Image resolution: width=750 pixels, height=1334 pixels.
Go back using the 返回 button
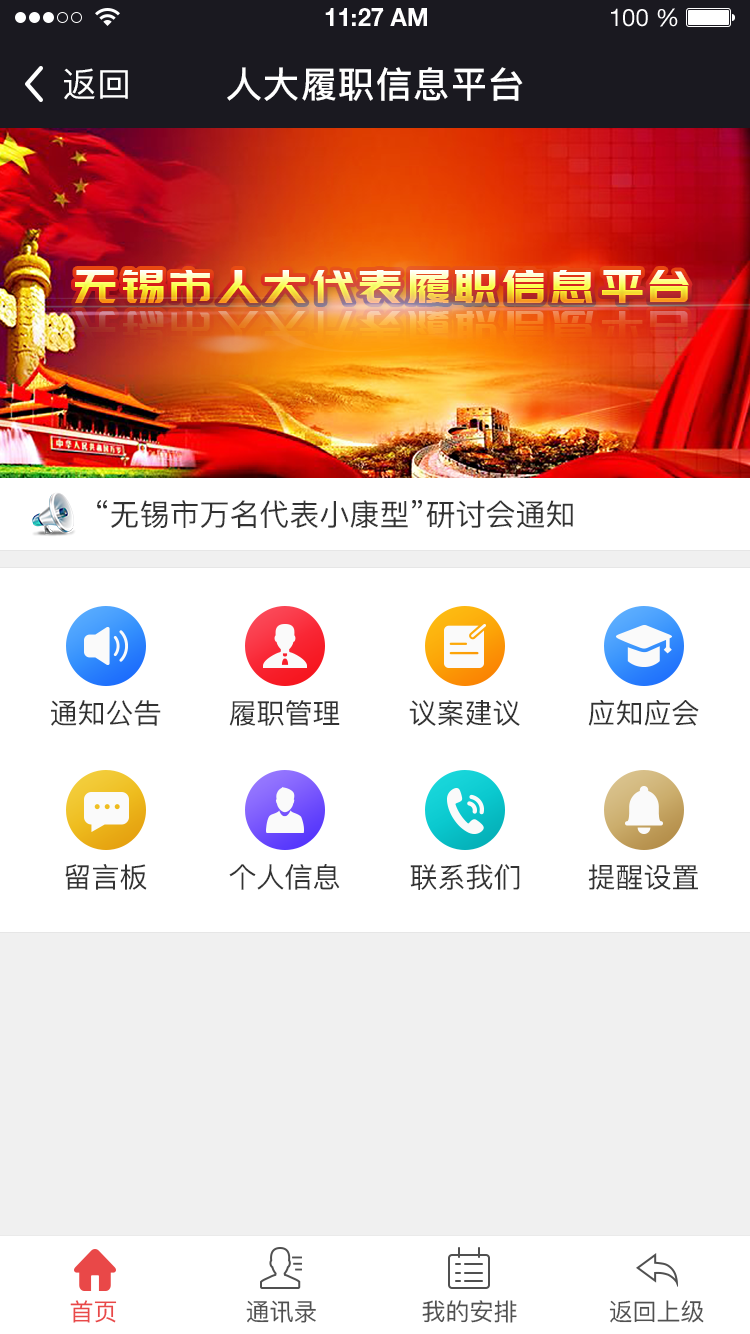click(x=76, y=85)
